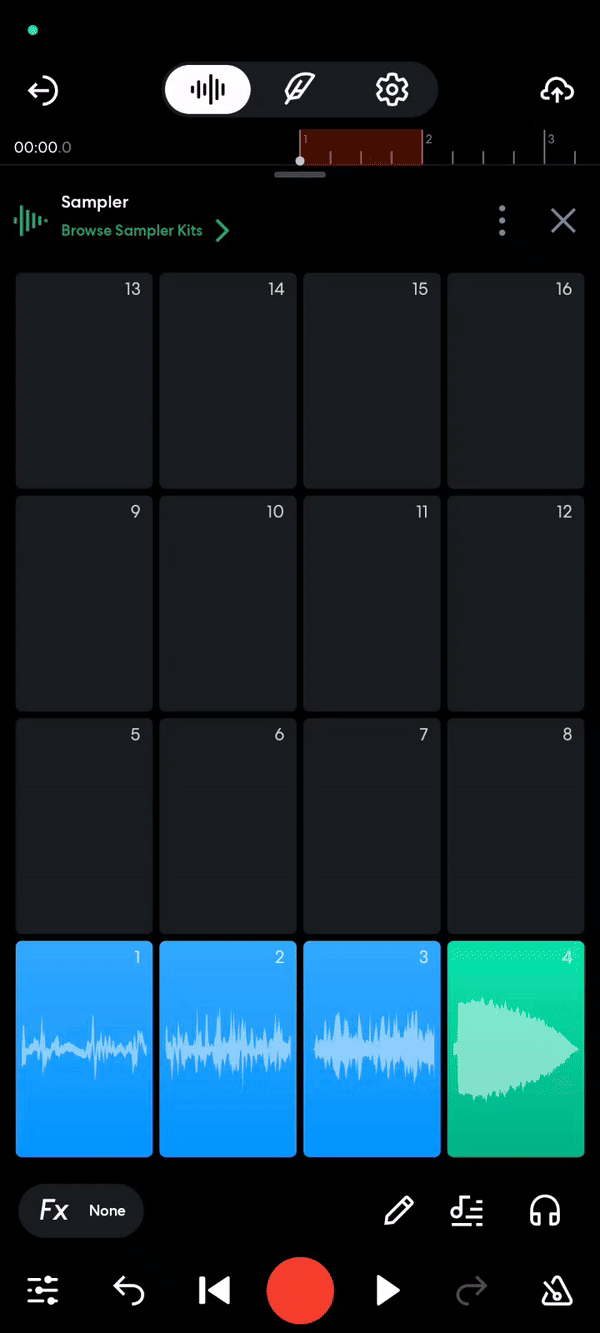The width and height of the screenshot is (600, 1333).
Task: Trigger sample pad 1
Action: coord(84,1049)
